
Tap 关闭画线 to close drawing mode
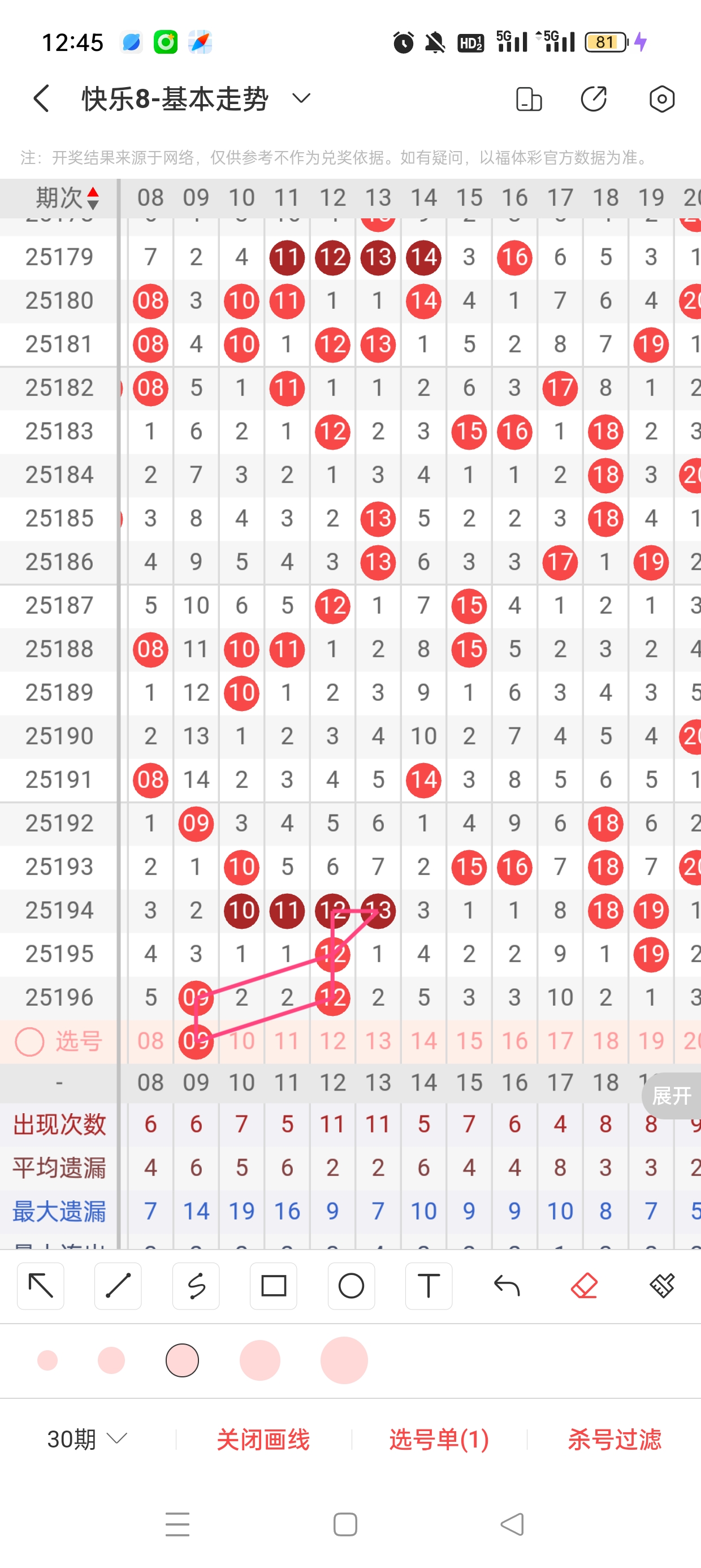(263, 1439)
